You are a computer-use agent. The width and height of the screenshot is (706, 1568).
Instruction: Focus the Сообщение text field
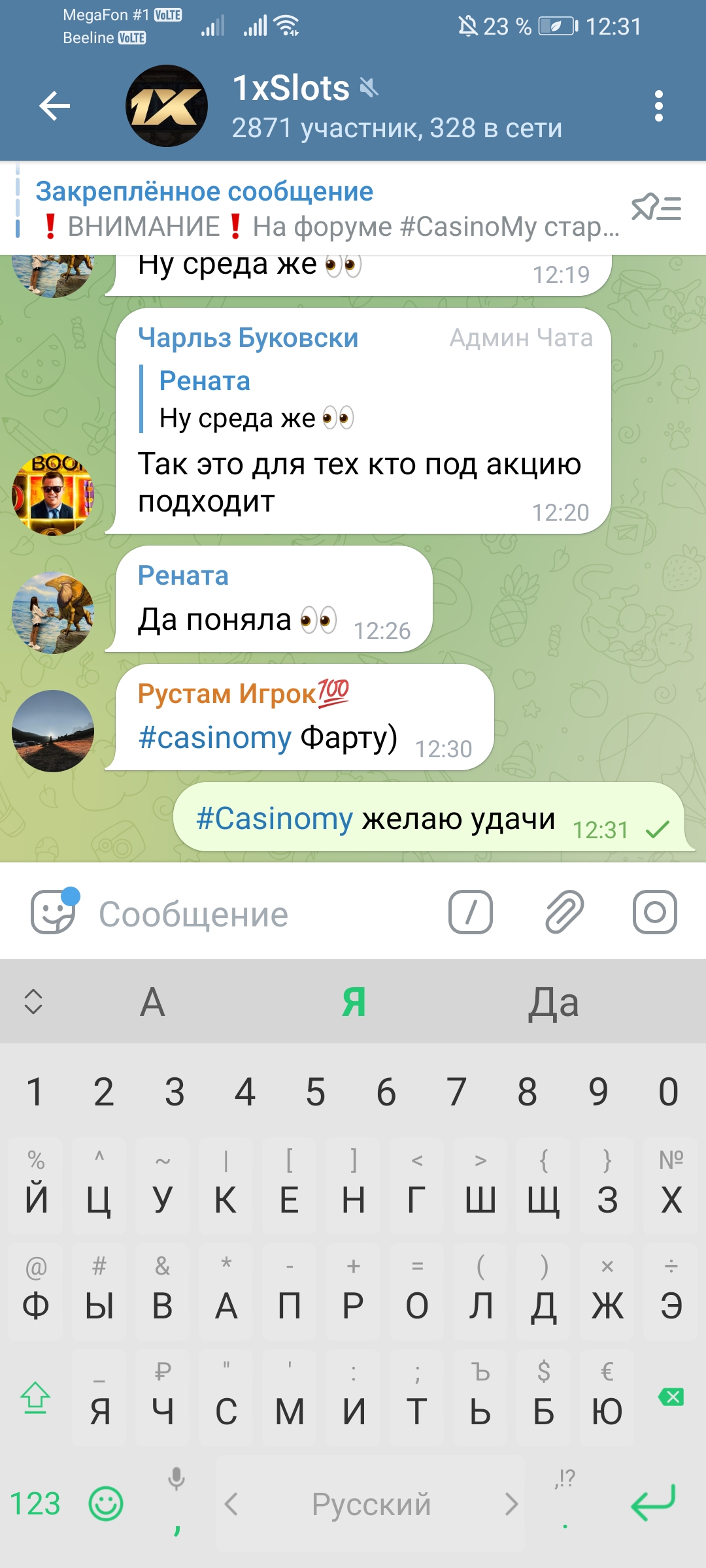click(261, 914)
